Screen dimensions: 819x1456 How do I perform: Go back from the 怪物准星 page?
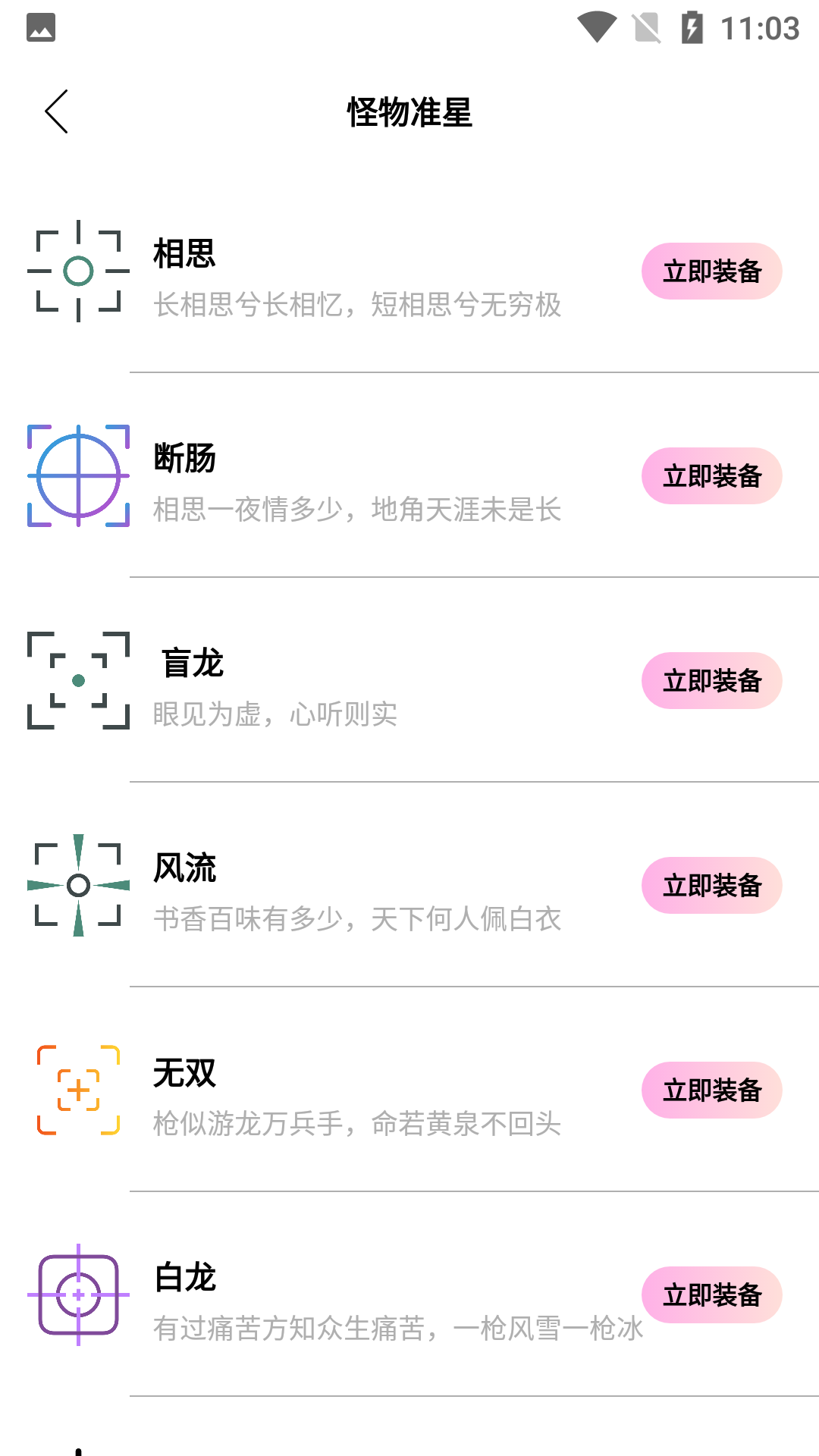(x=57, y=111)
